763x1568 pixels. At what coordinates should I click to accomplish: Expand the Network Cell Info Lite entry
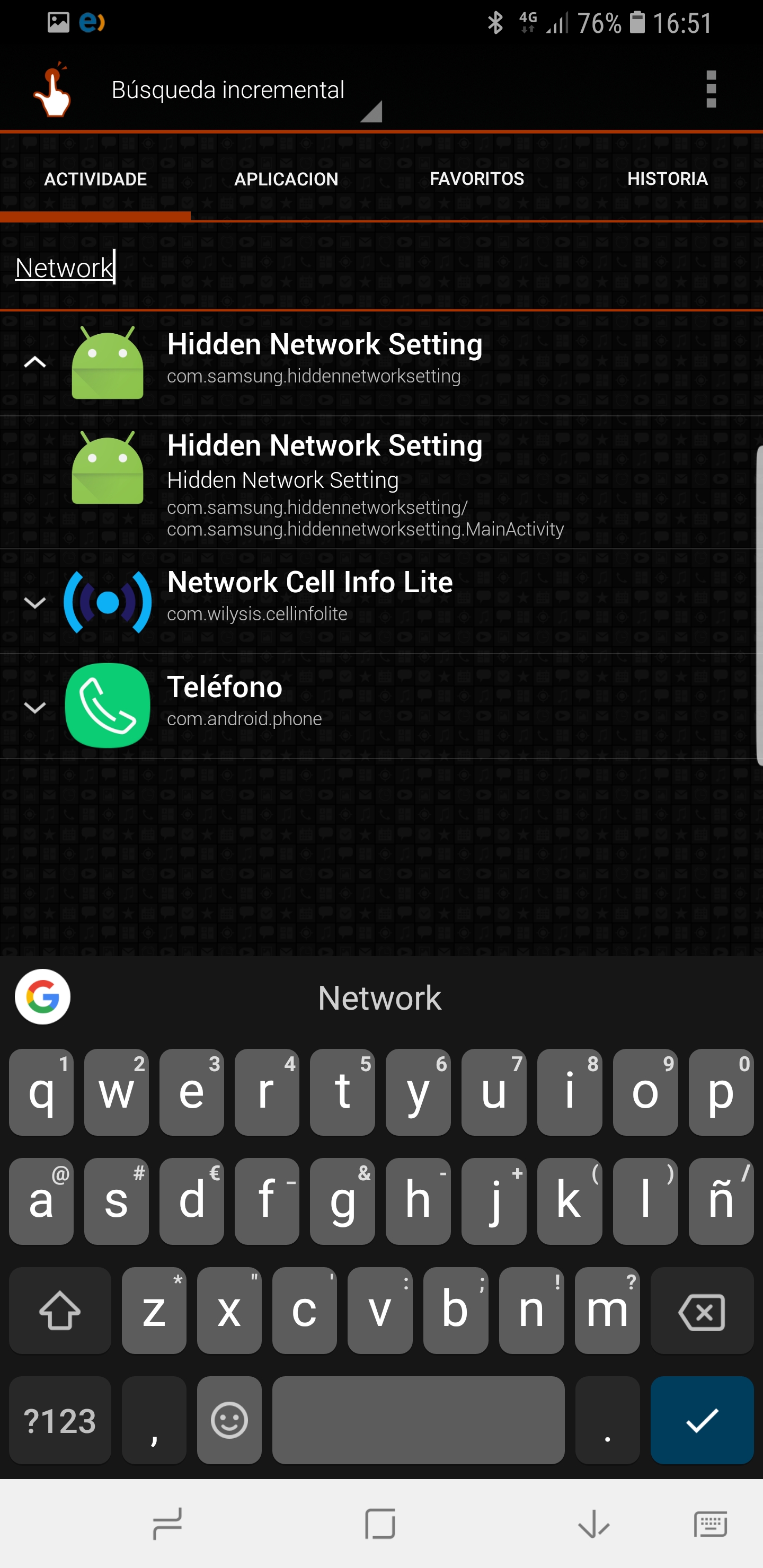(35, 603)
